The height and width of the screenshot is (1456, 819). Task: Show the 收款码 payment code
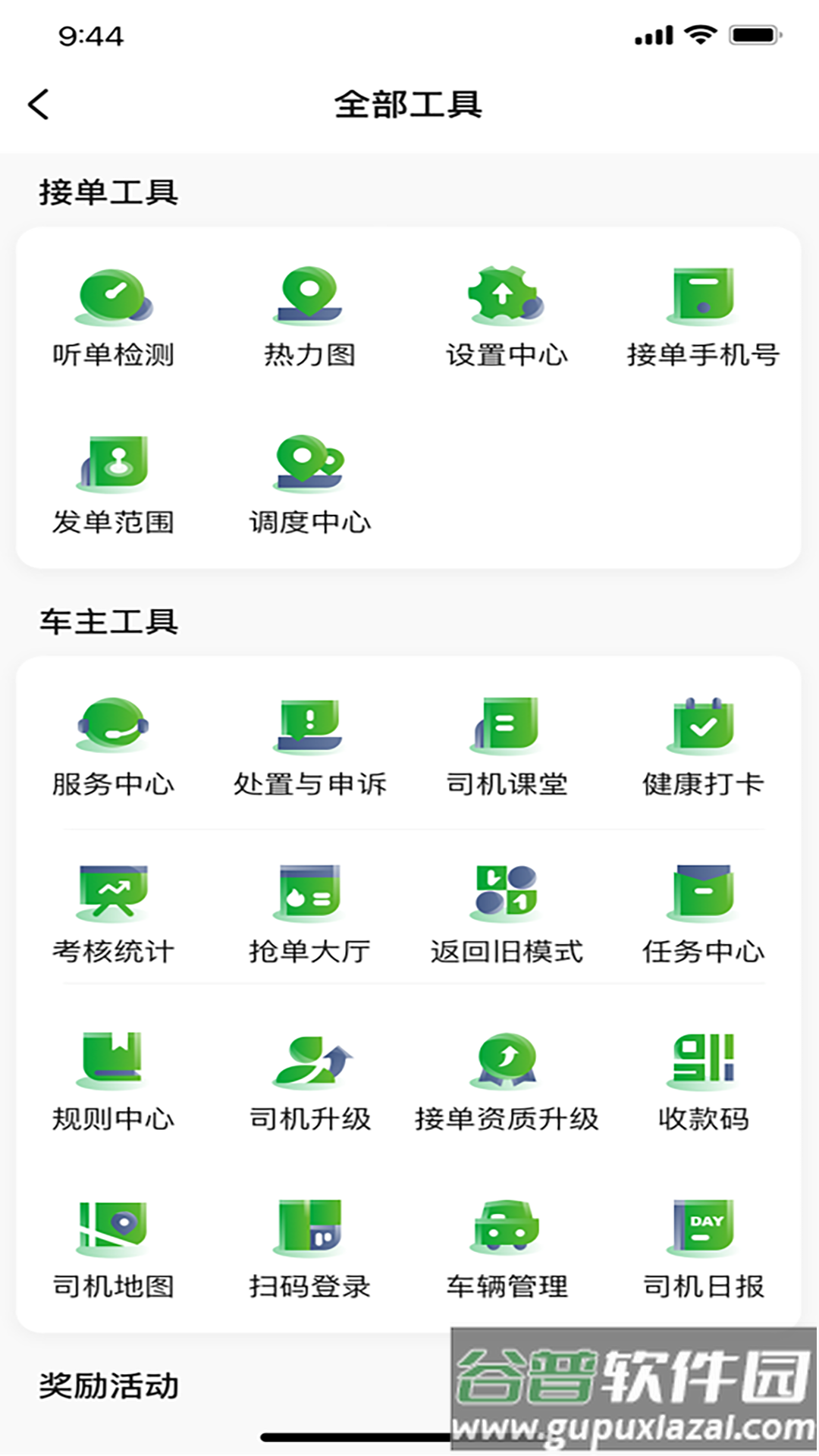pos(703,1082)
